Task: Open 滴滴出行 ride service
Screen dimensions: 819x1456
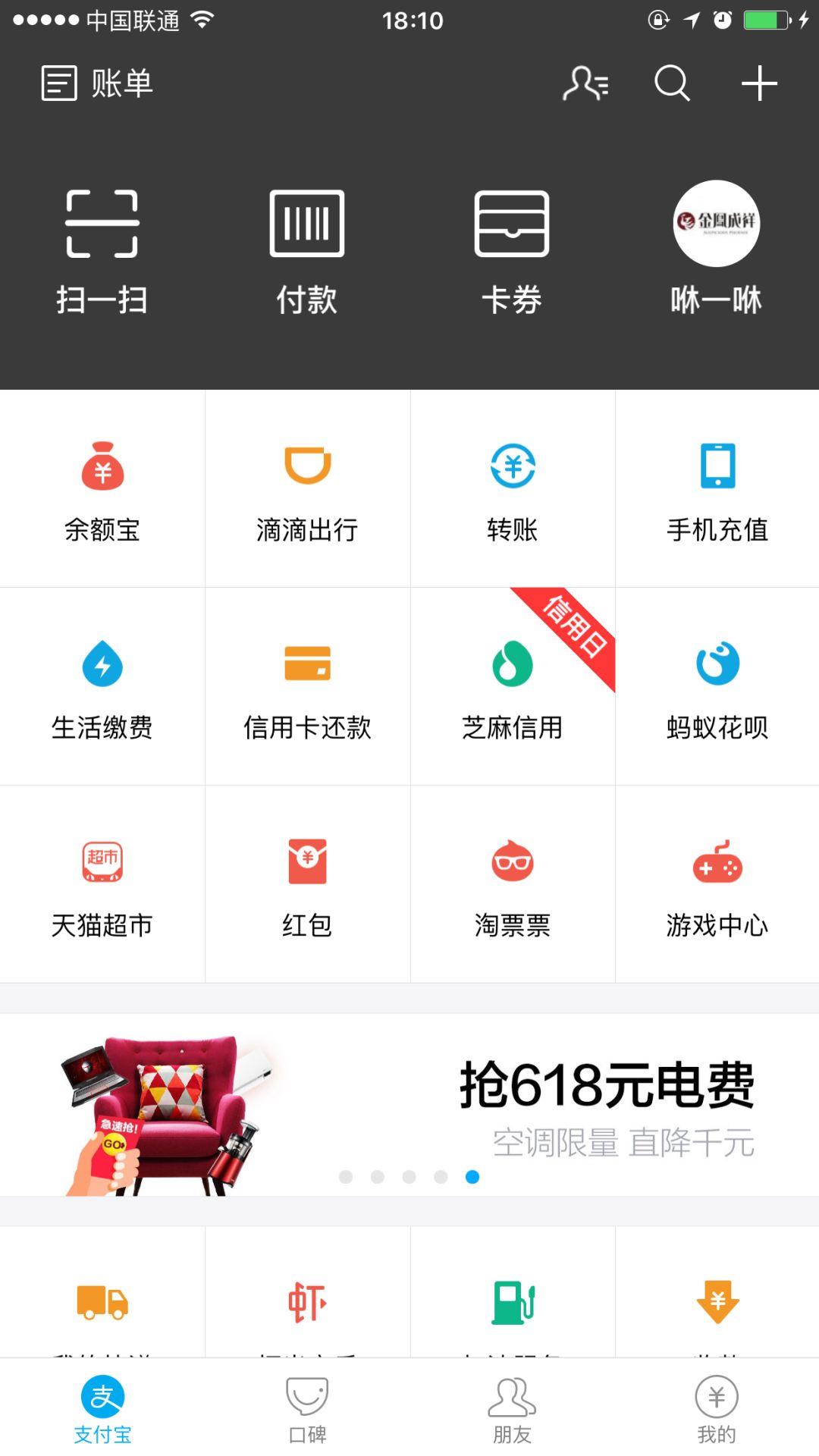Action: [307, 489]
